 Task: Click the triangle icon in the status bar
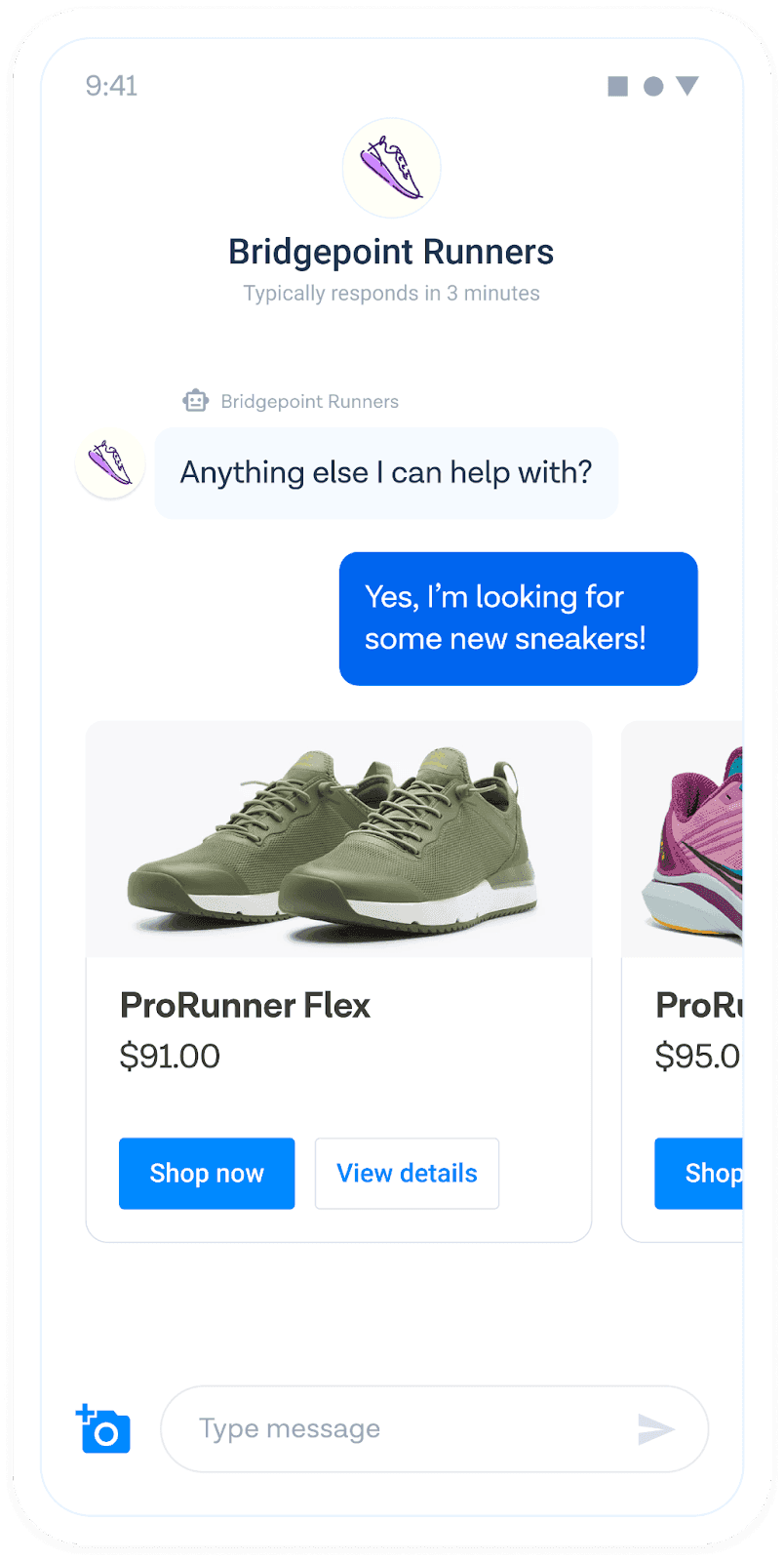click(x=686, y=86)
